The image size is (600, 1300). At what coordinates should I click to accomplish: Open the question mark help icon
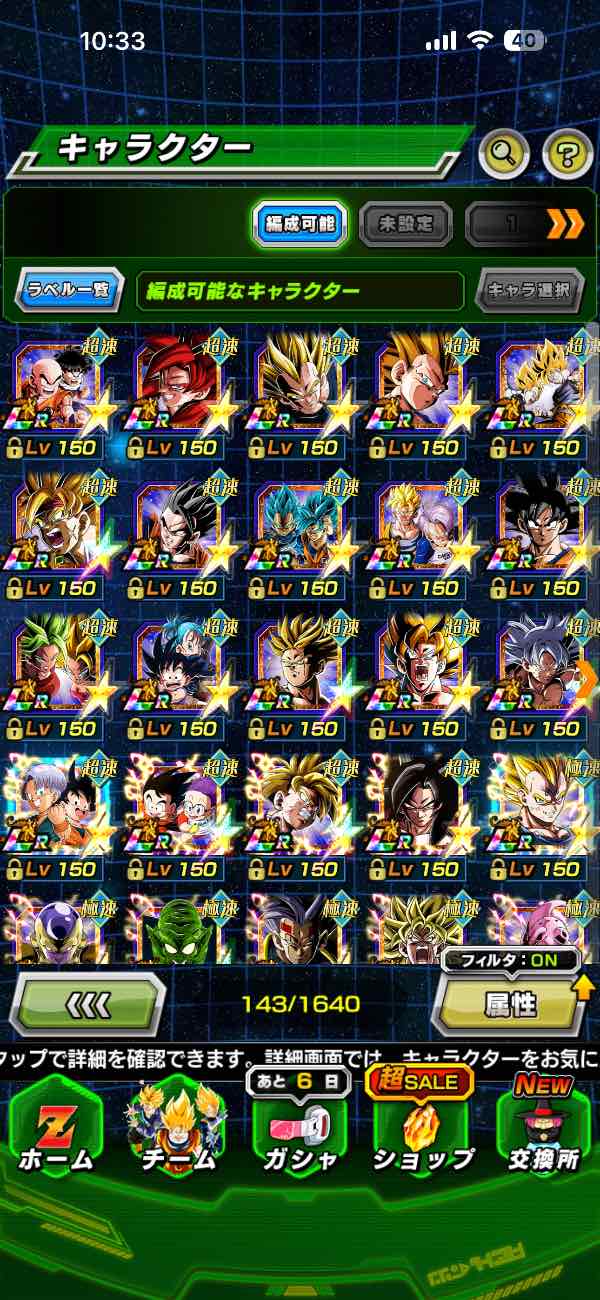click(x=567, y=153)
